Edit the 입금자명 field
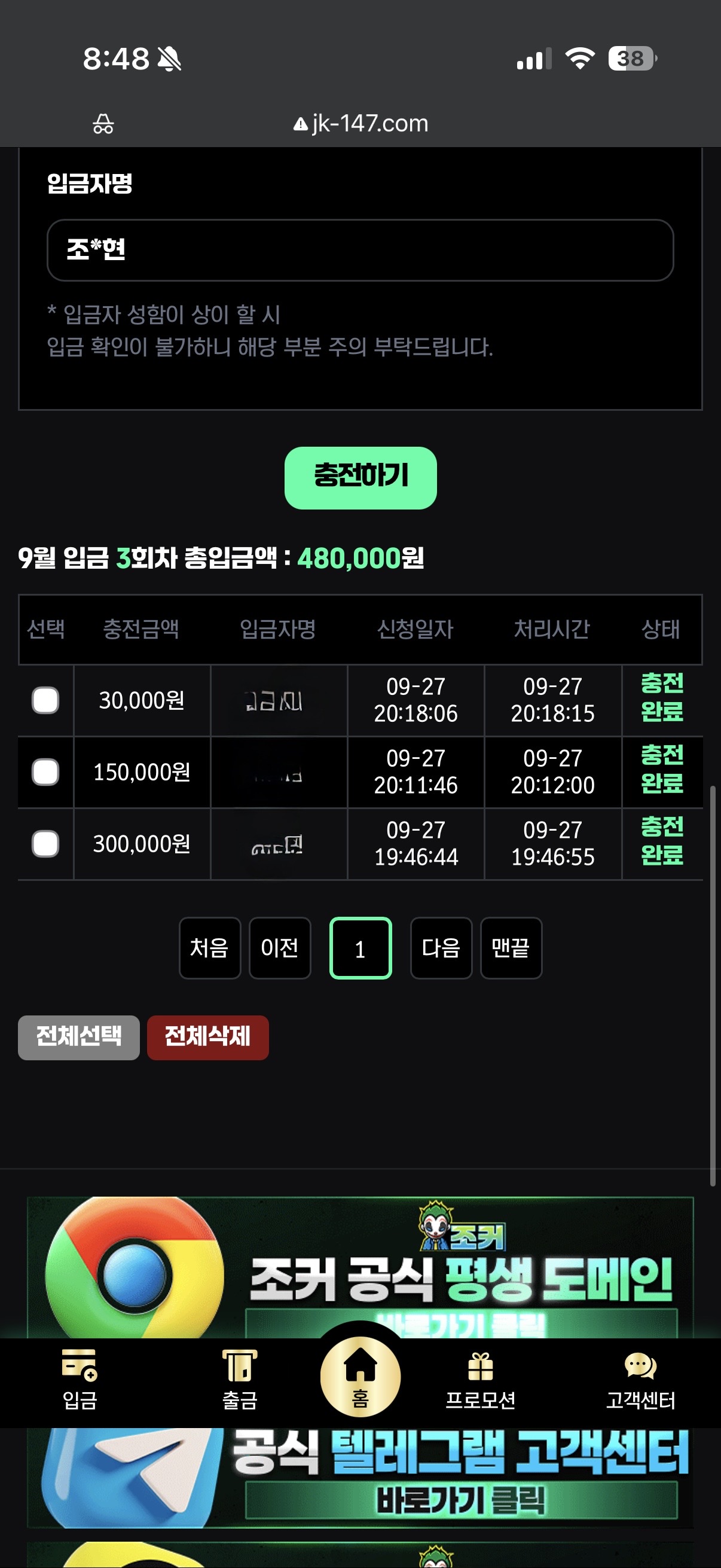Screen dimensions: 721x1568 coord(360,250)
